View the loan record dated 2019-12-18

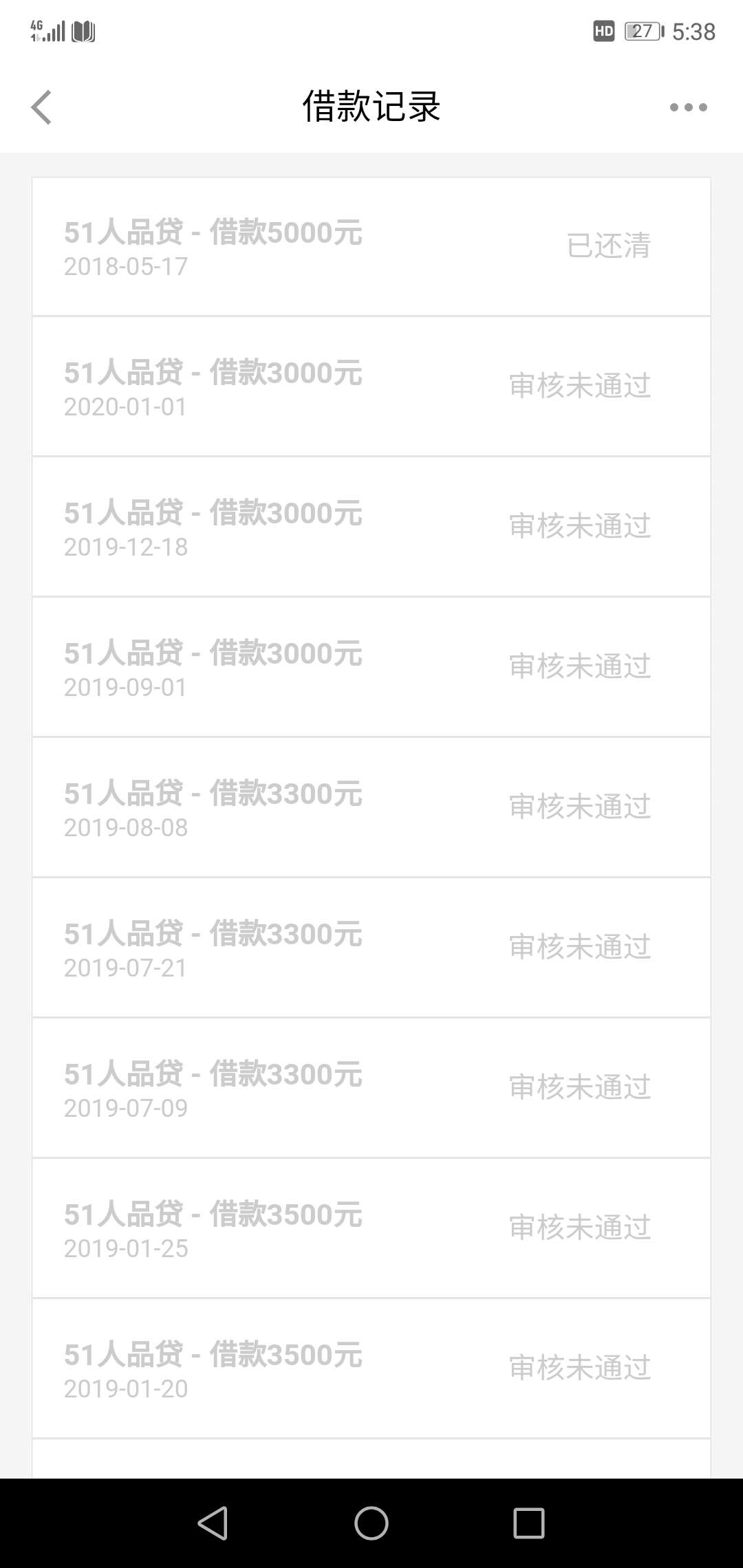tap(371, 527)
